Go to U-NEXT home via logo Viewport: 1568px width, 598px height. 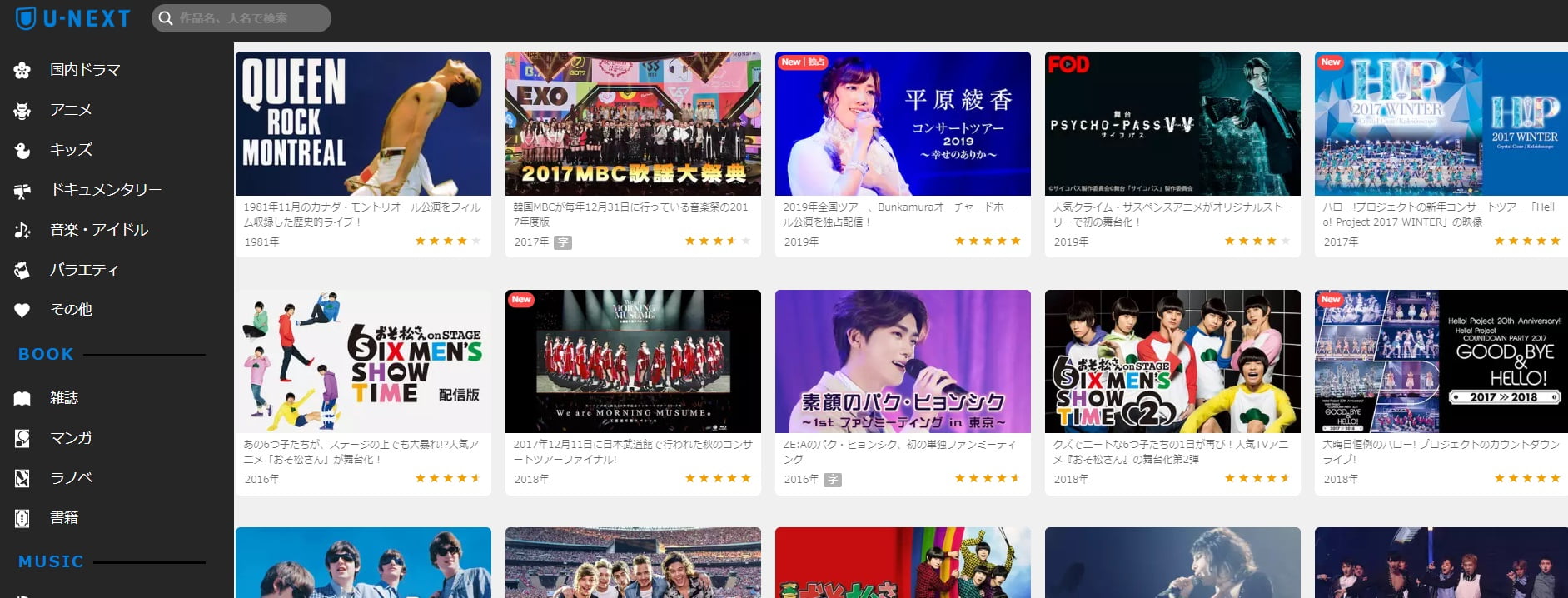[73, 18]
